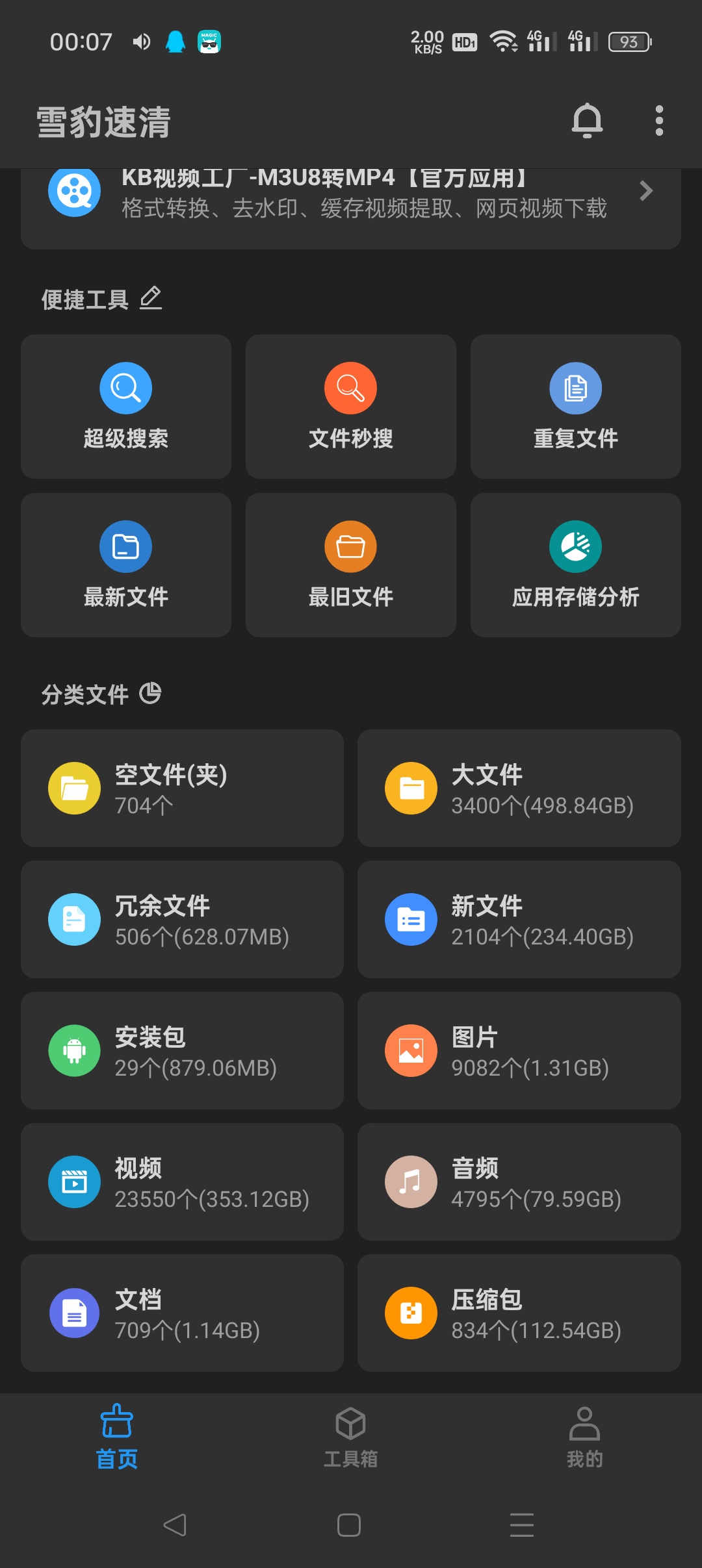Image resolution: width=702 pixels, height=1568 pixels.
Task: Open the three-dot overflow menu
Action: point(659,121)
